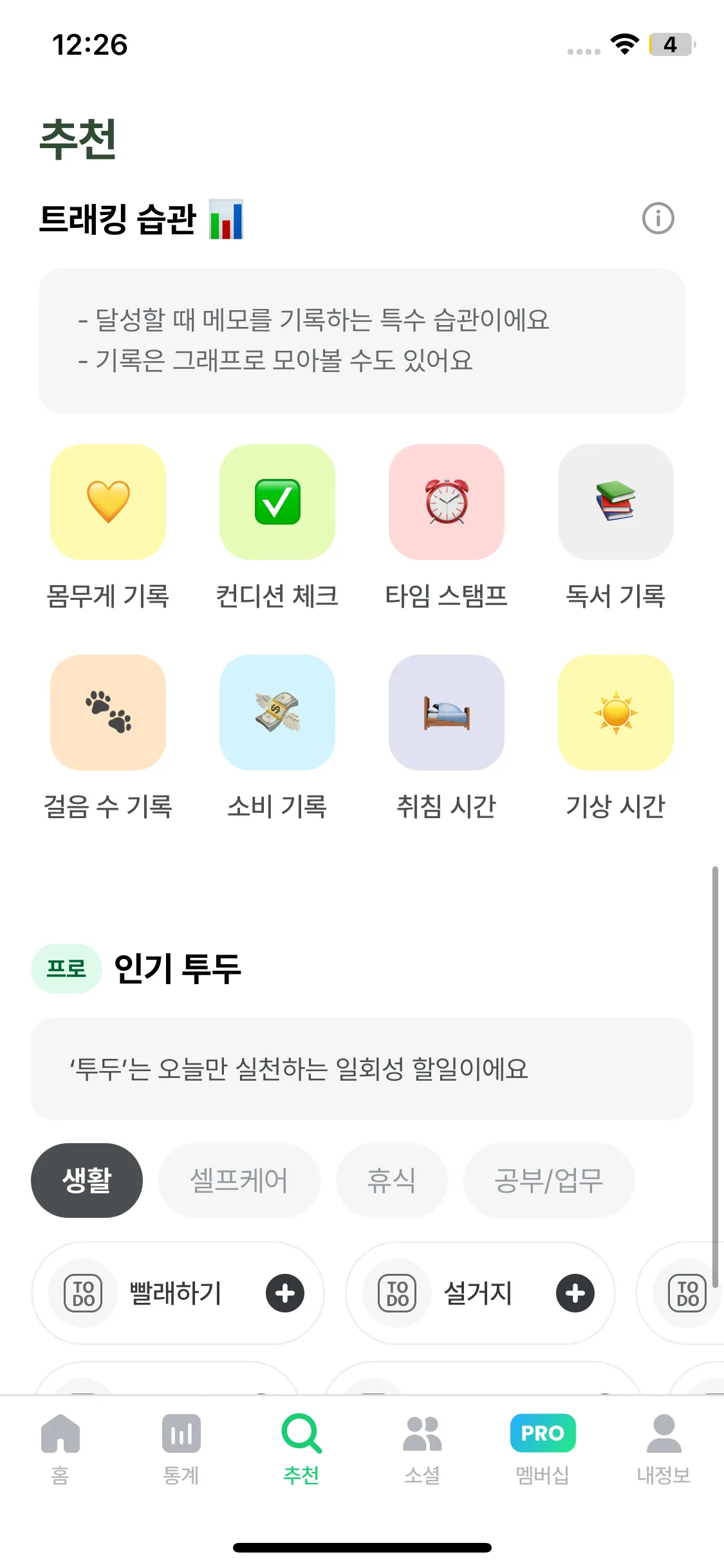Go to the 홈 tab
This screenshot has height=1568, width=724.
[60, 1448]
